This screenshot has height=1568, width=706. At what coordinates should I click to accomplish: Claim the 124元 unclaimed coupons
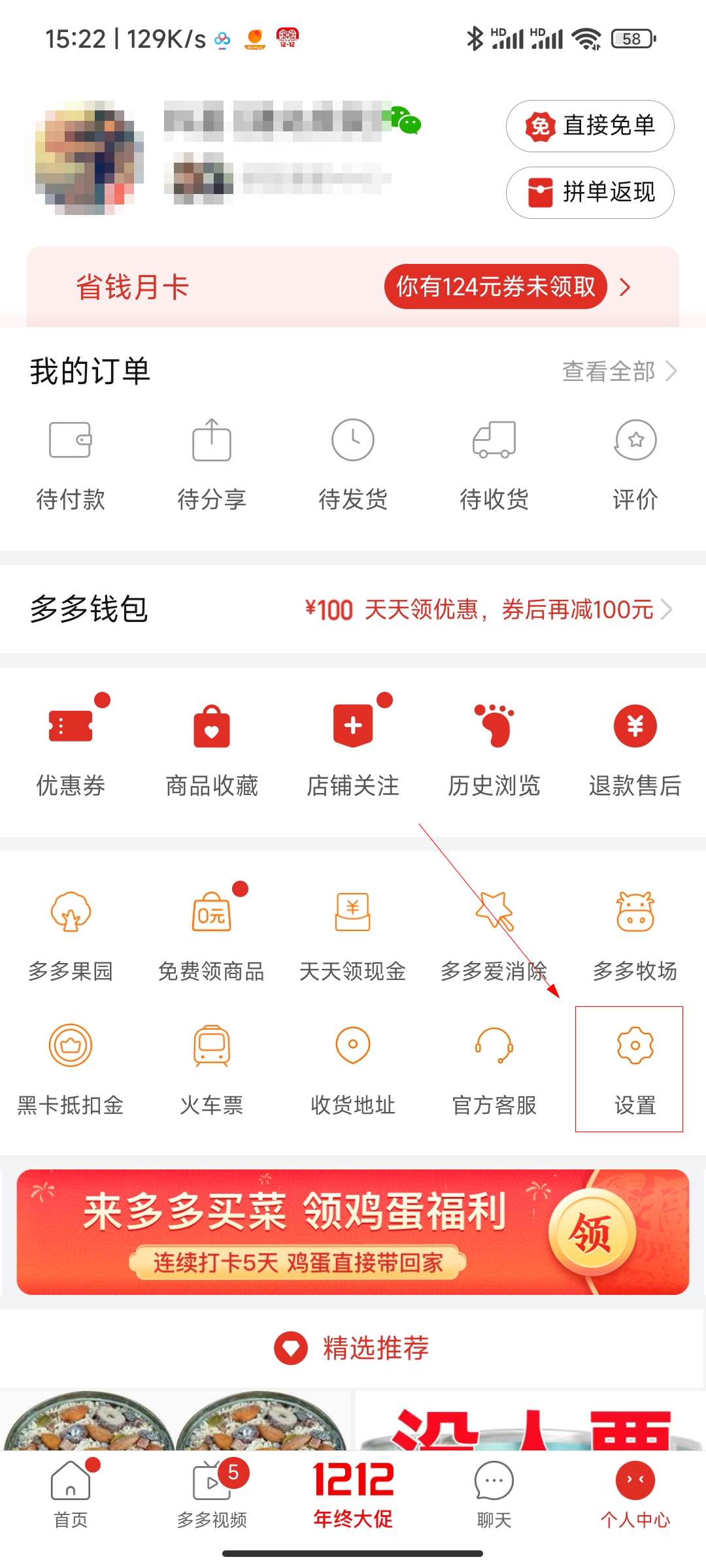496,286
